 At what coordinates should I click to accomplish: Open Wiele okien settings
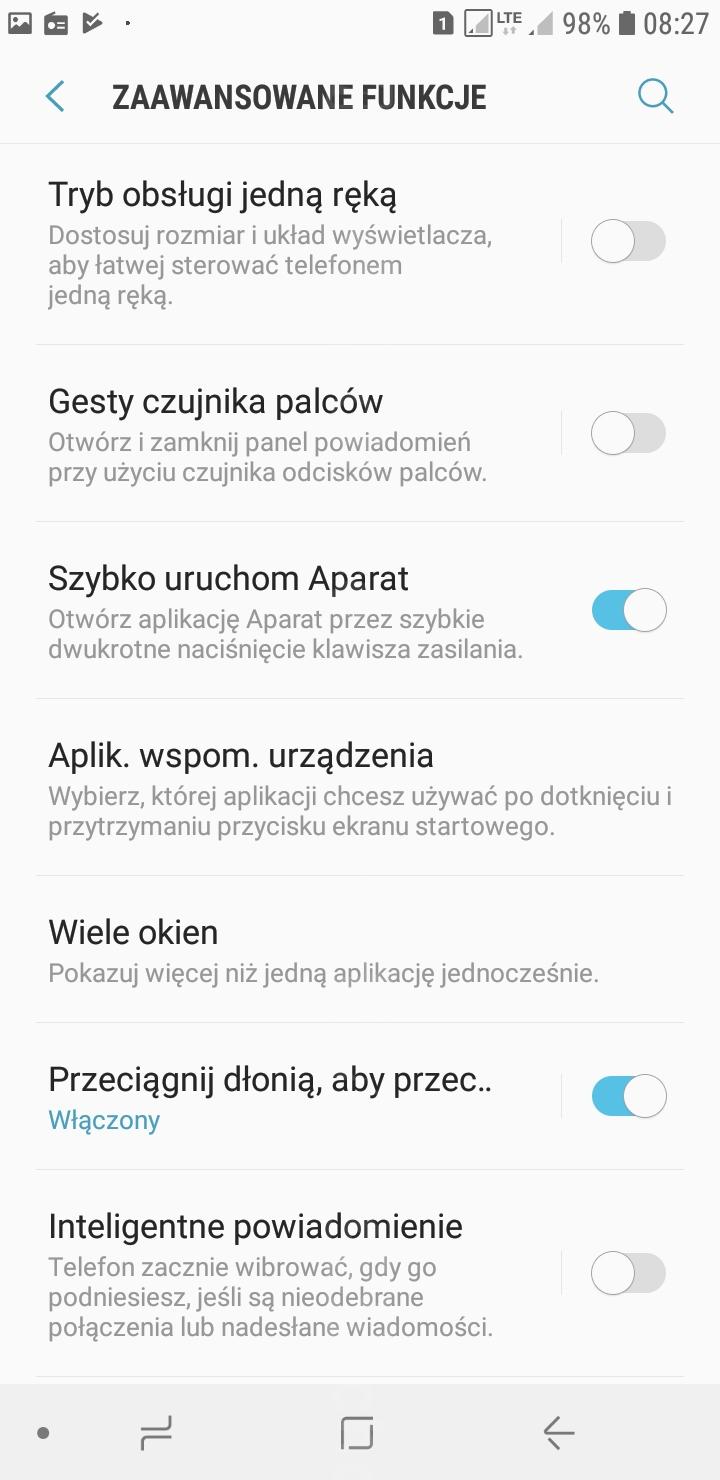tap(360, 949)
